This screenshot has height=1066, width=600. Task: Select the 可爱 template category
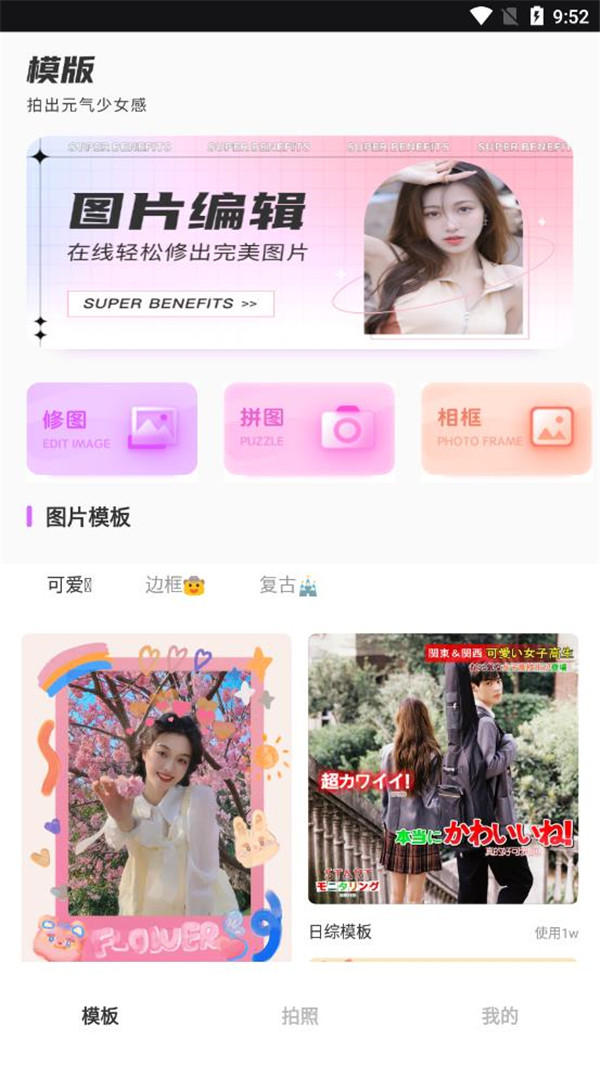coord(69,585)
